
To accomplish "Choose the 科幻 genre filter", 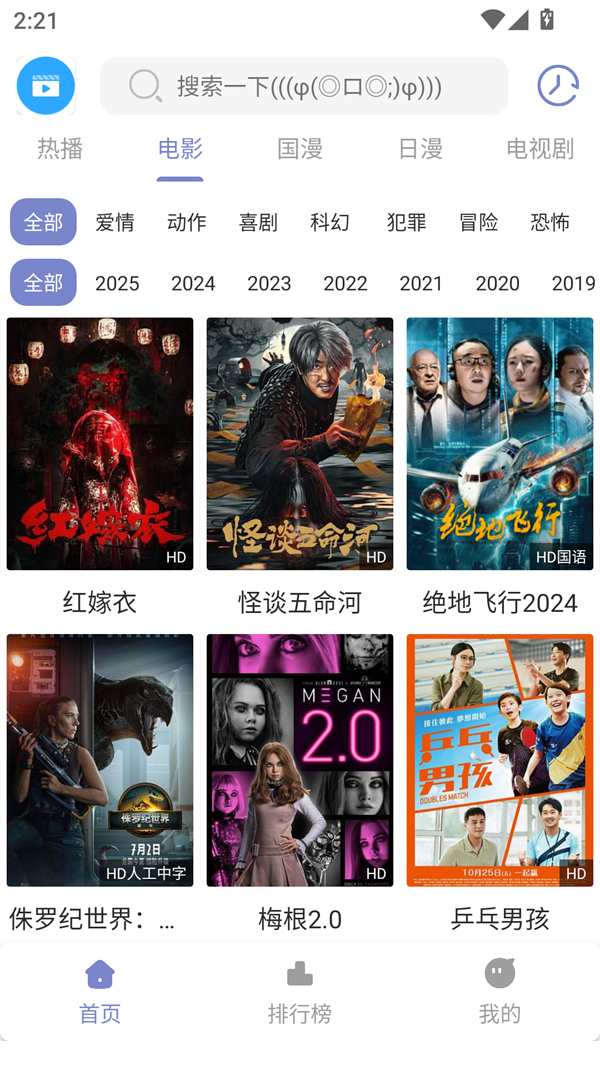I will click(x=330, y=222).
